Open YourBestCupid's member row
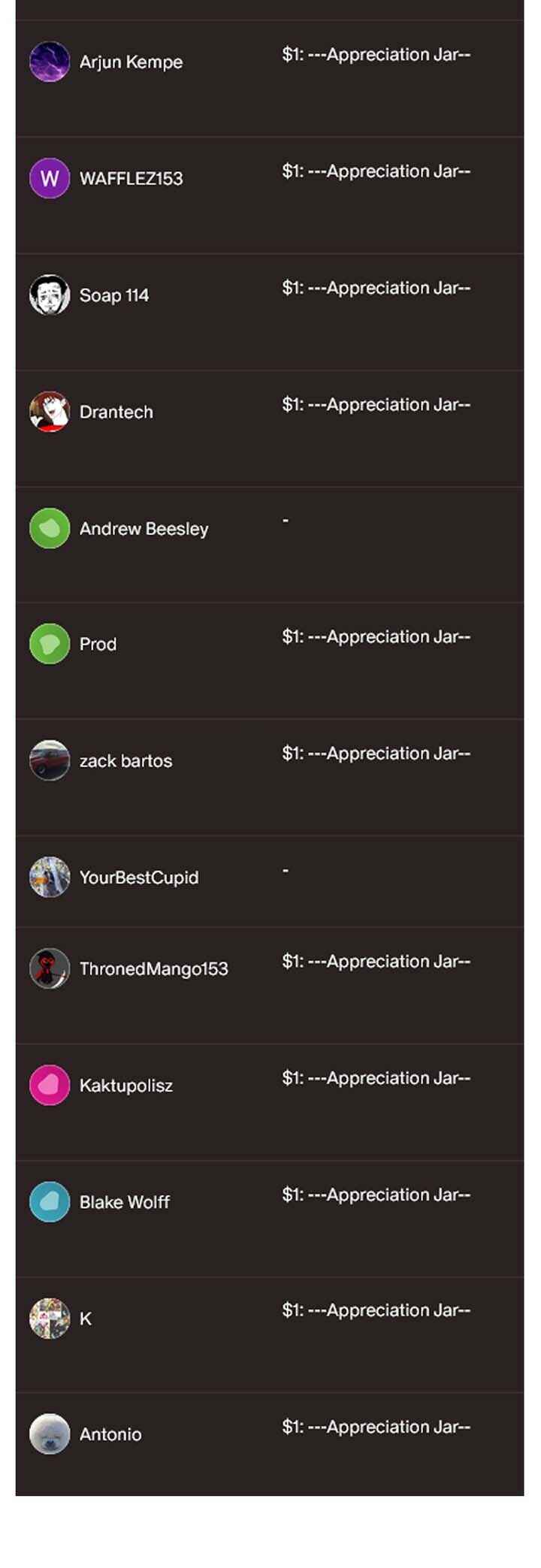541x1568 pixels. pos(139,878)
